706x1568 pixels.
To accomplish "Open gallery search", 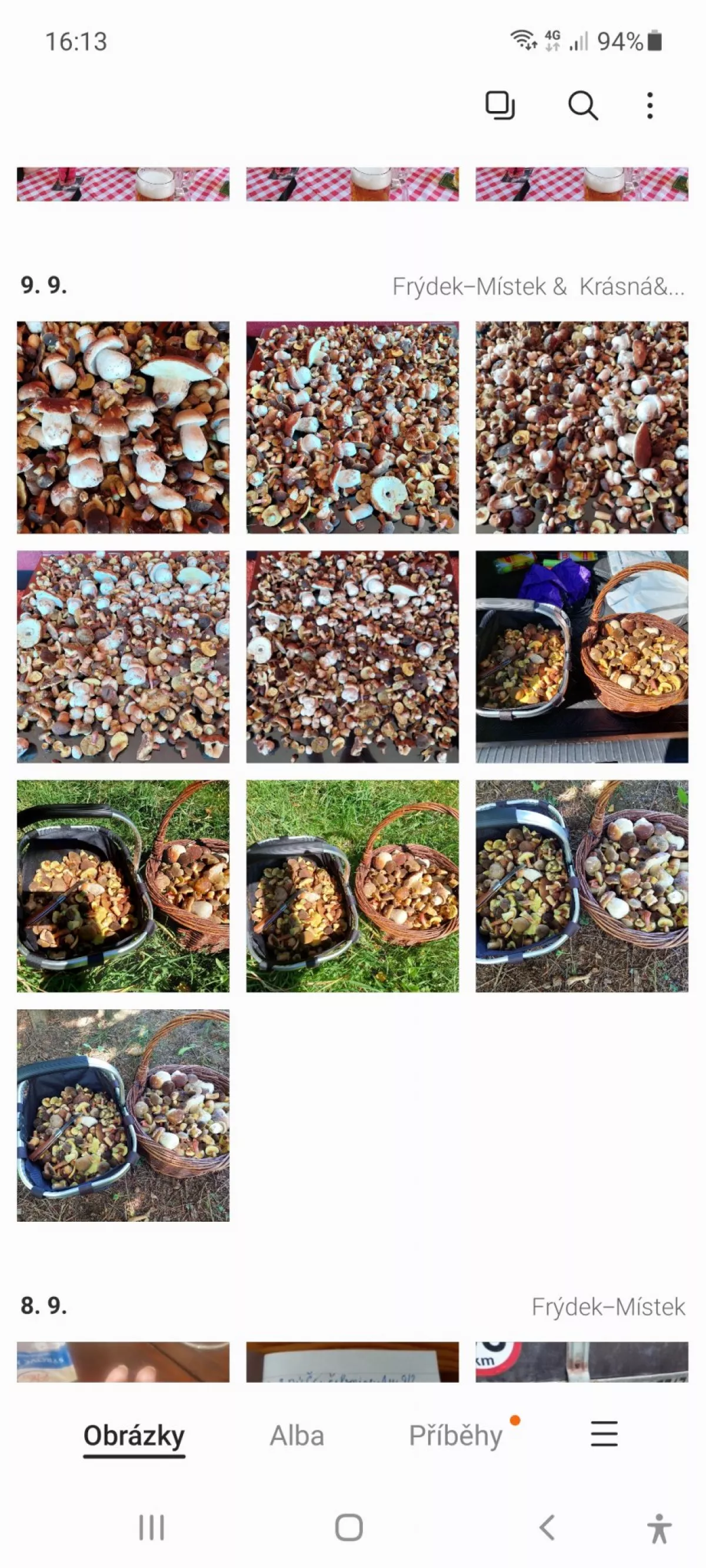I will coord(582,105).
